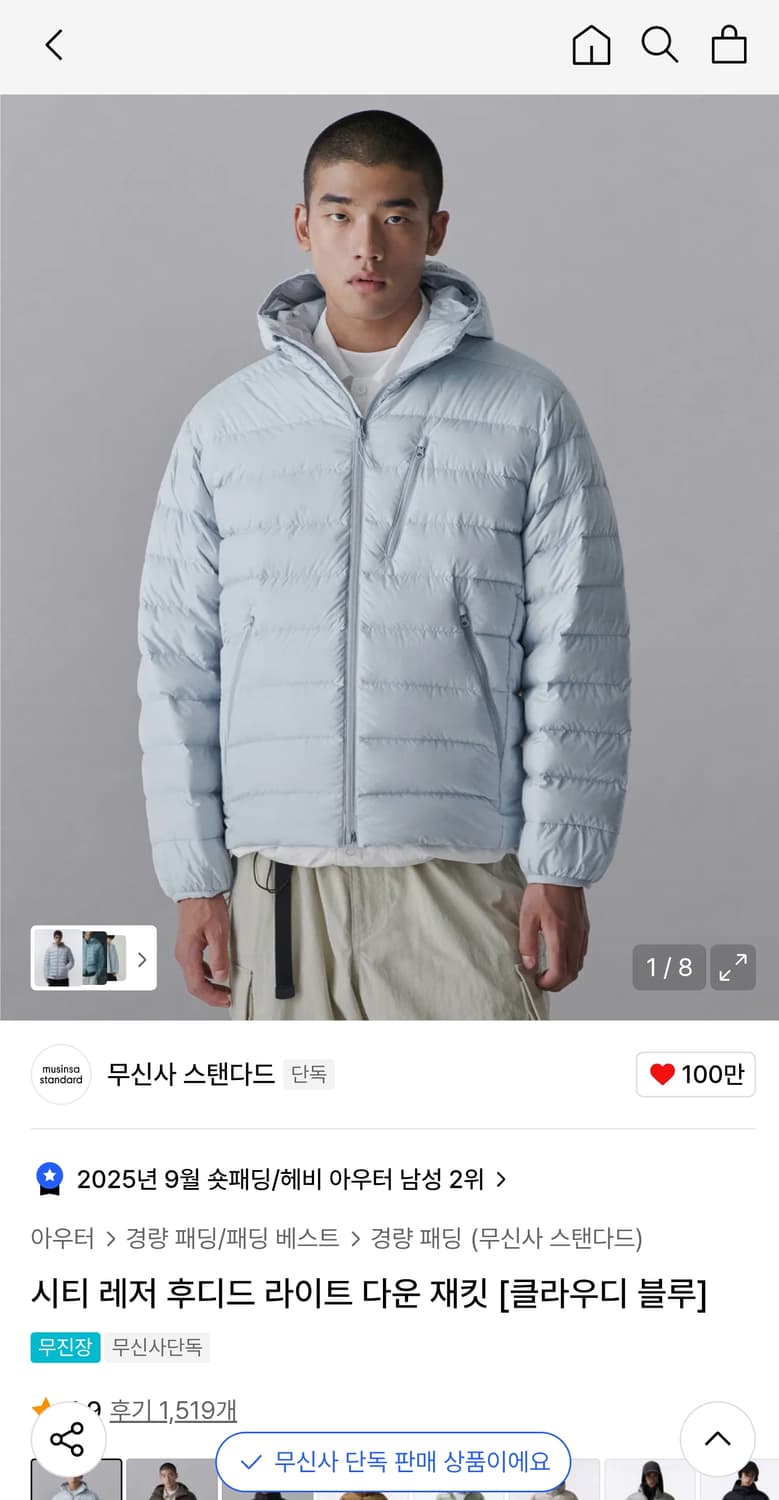Like the product with the heart button
Viewport: 779px width, 1500px height.
[695, 1074]
